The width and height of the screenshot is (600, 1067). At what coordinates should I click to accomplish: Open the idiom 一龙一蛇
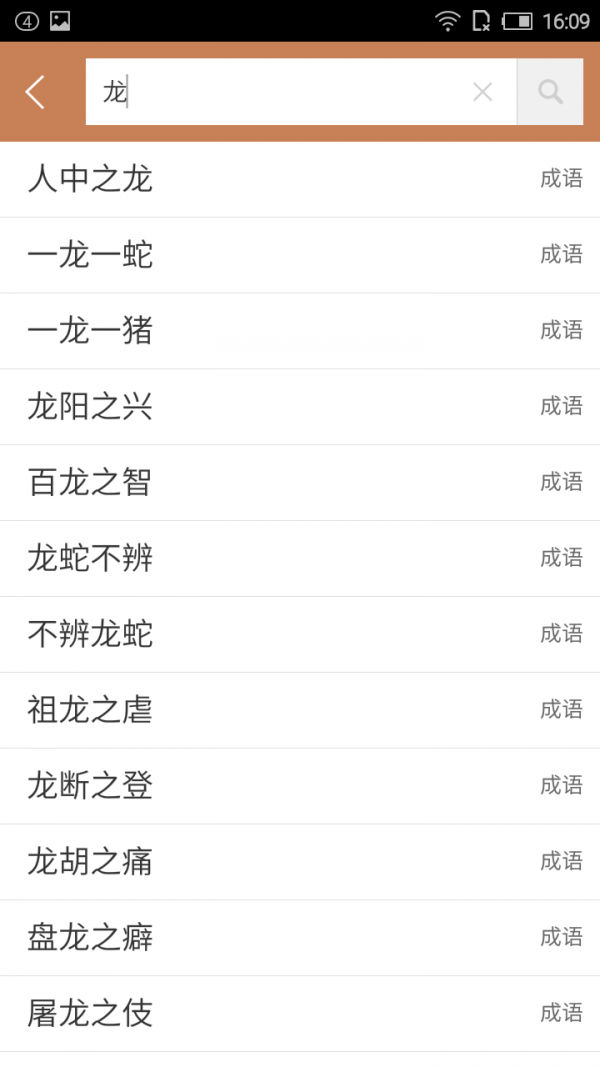point(90,255)
